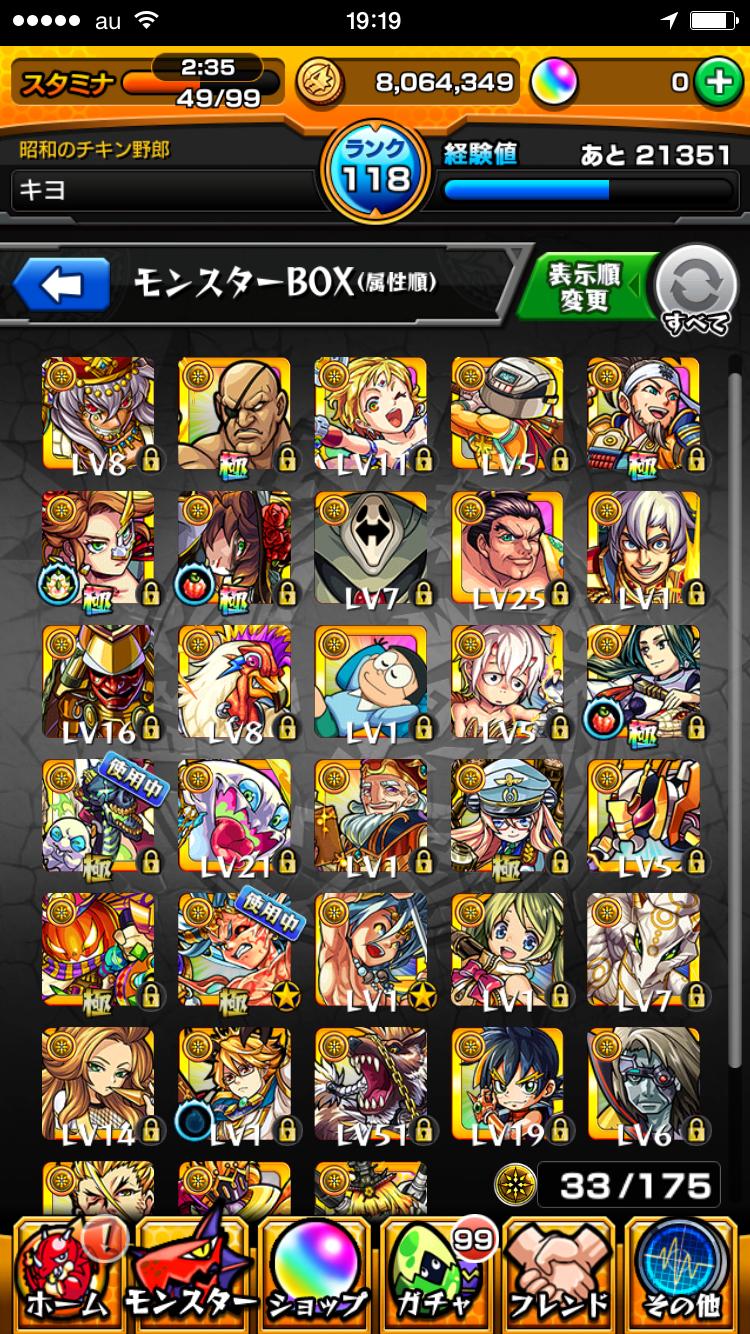The image size is (750, 1334).
Task: Open the LV51 werewolf monster
Action: point(371,1084)
